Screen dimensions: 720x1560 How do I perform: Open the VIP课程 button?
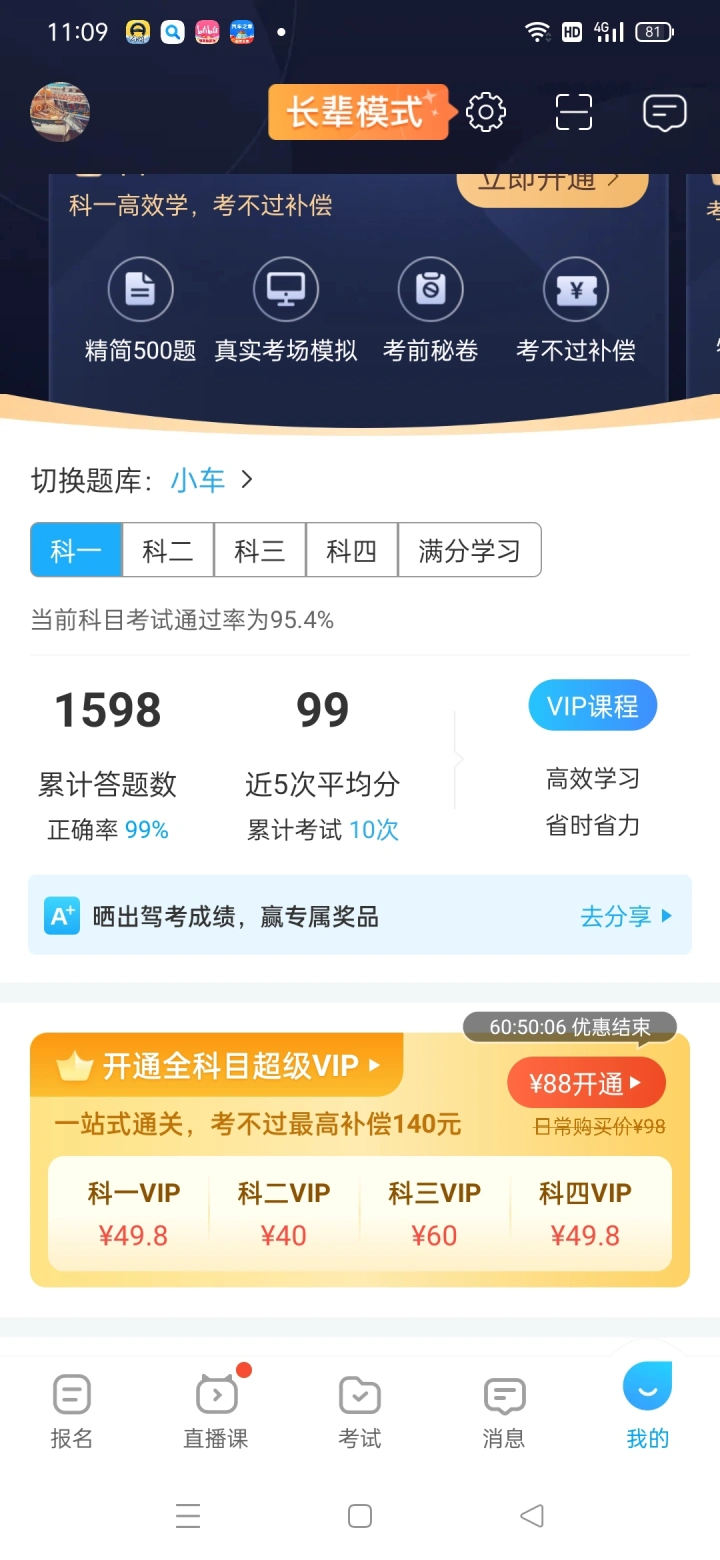(x=593, y=706)
